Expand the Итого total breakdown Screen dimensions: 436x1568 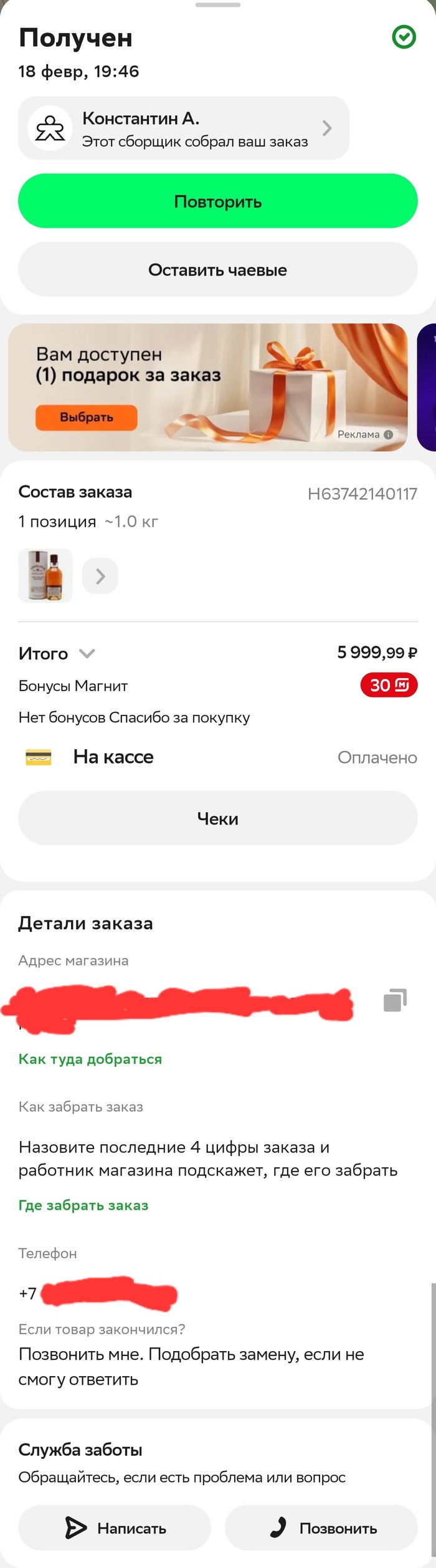pyautogui.click(x=87, y=653)
